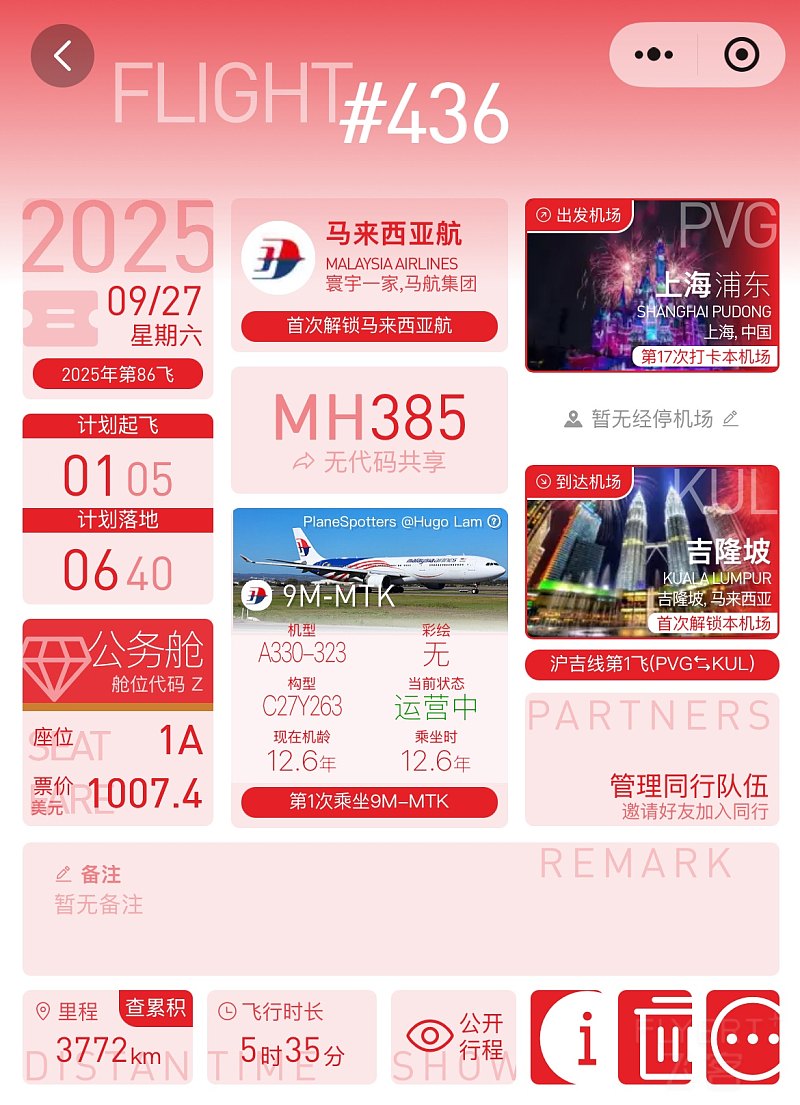Tap the help icon beside PlaneSpotters credit
The image size is (800, 1105).
click(x=493, y=522)
